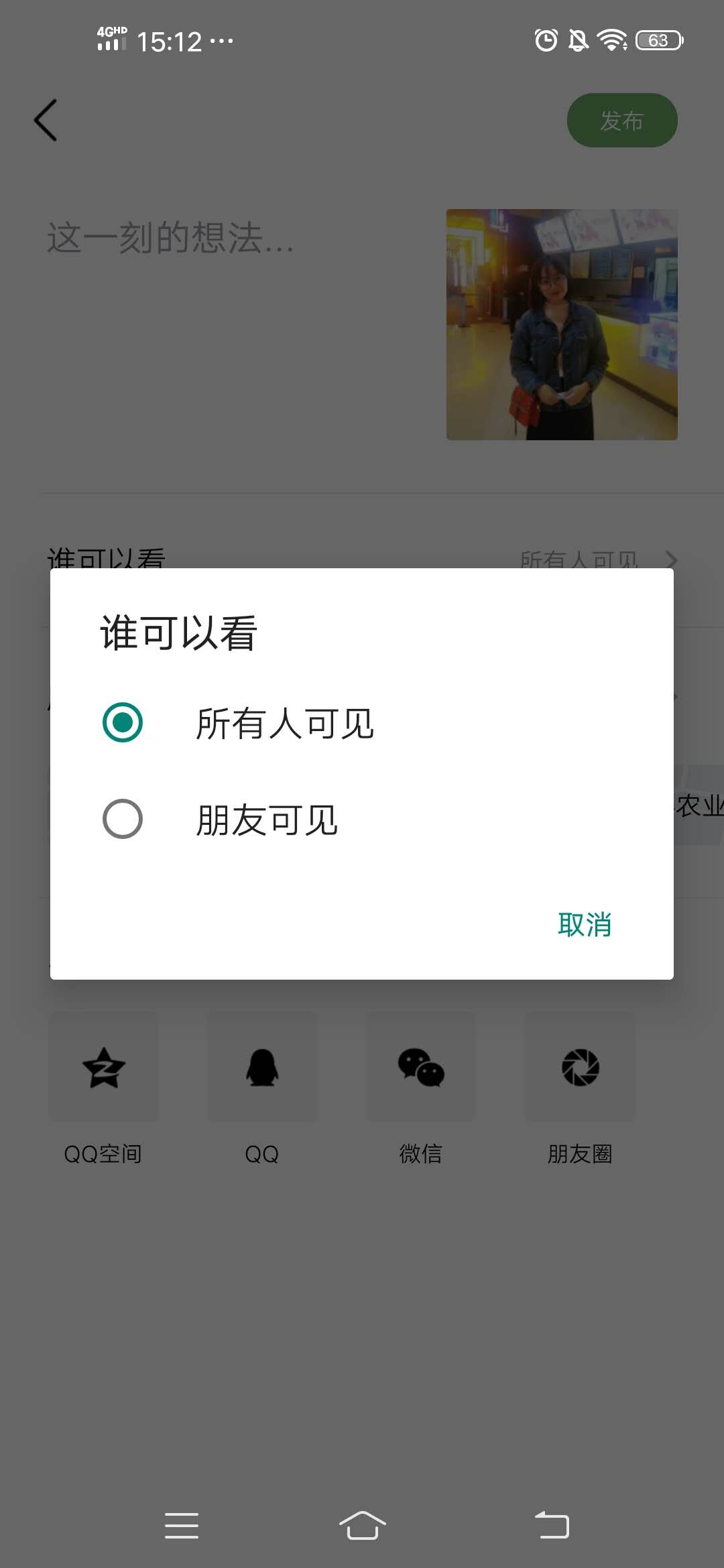724x1568 pixels.
Task: Select the 所有人可见 radio button
Action: point(123,722)
